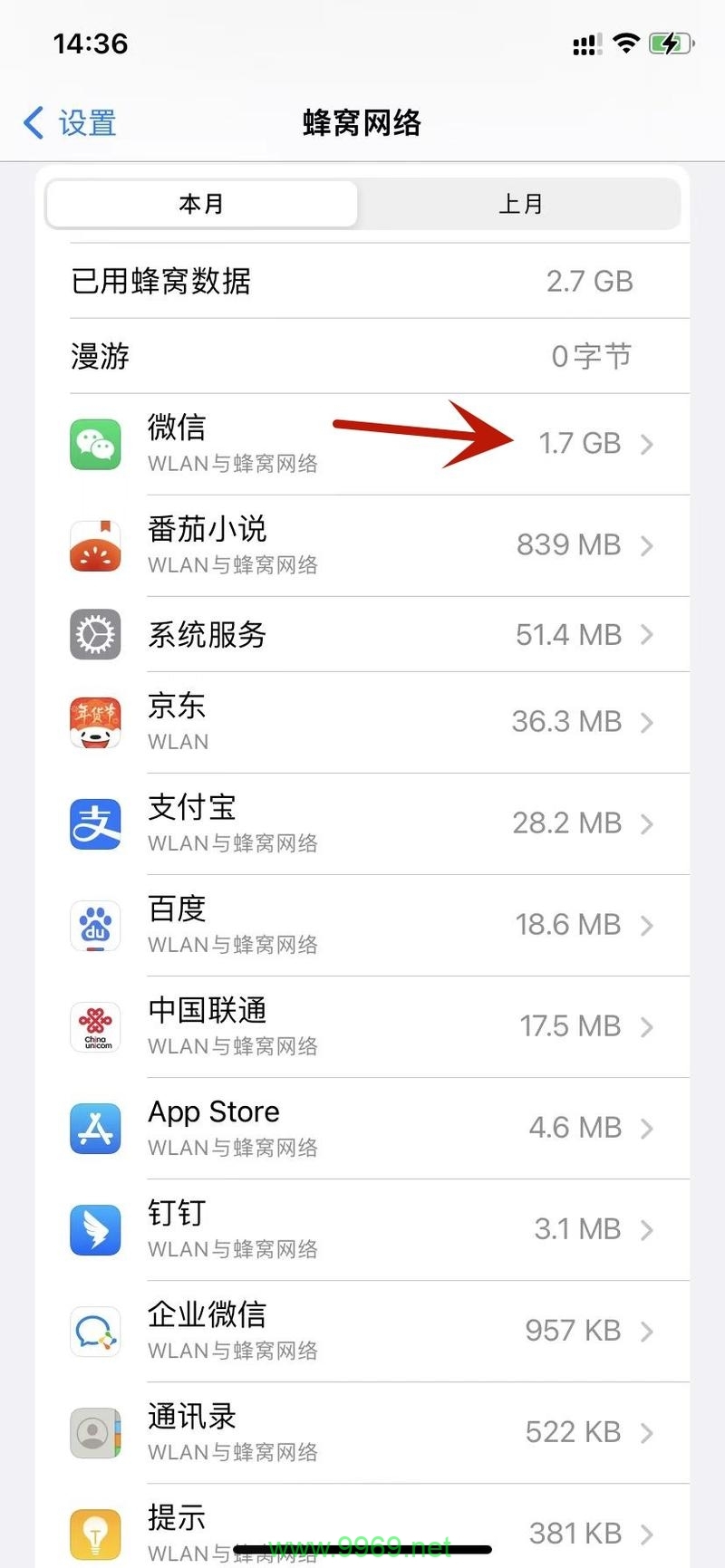The width and height of the screenshot is (725, 1568).
Task: Tap the Baidu (百度) icon
Action: pyautogui.click(x=94, y=925)
